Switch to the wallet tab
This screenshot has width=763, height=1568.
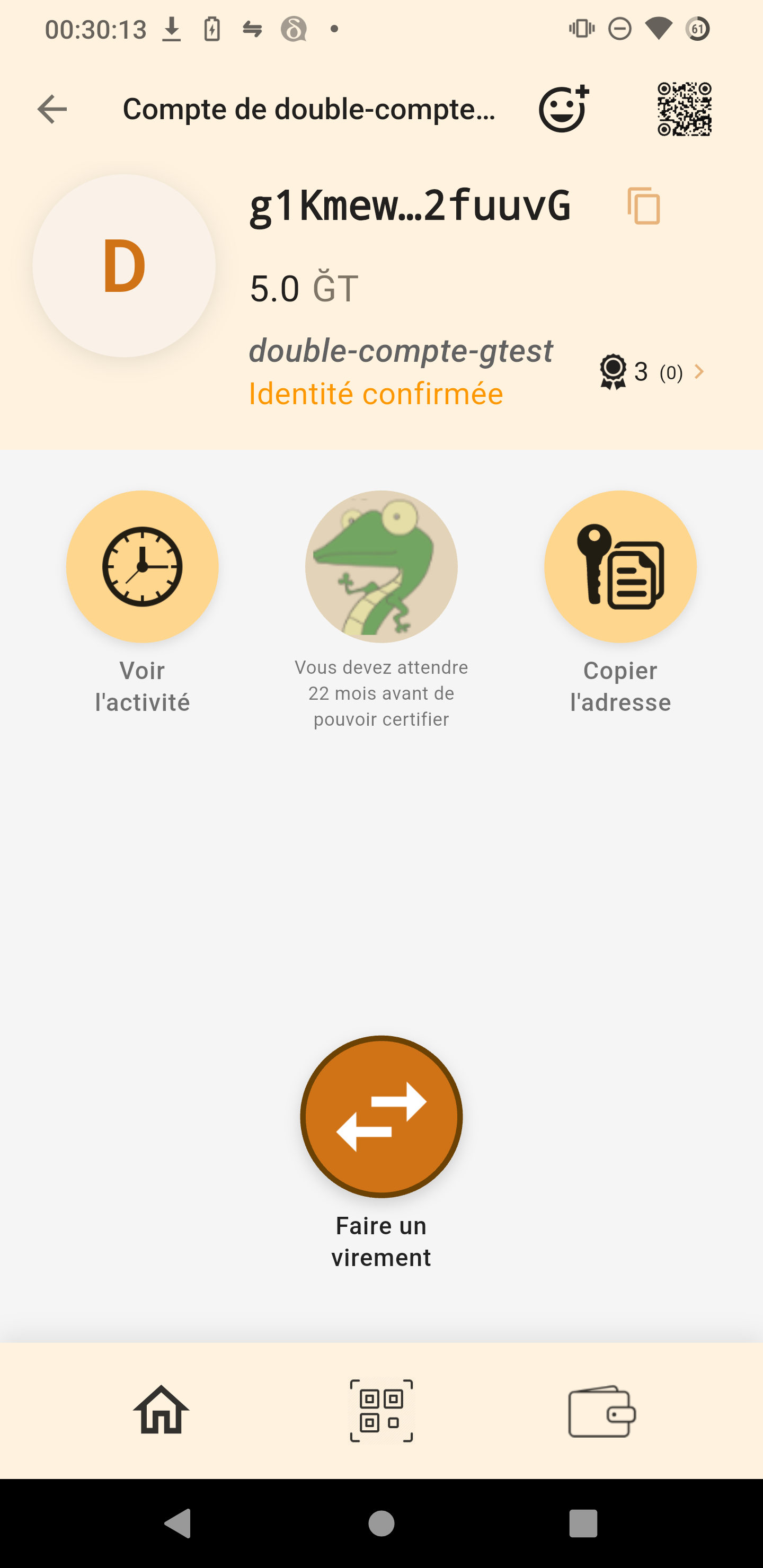tap(601, 1410)
